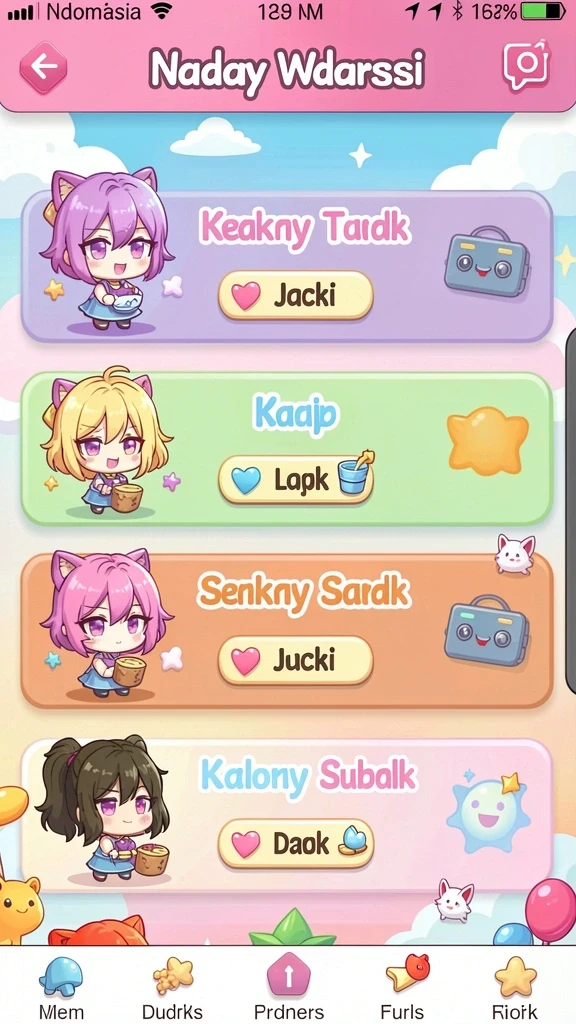Viewport: 576px width, 1024px height.
Task: Tap the Lapk button
Action: (296, 480)
